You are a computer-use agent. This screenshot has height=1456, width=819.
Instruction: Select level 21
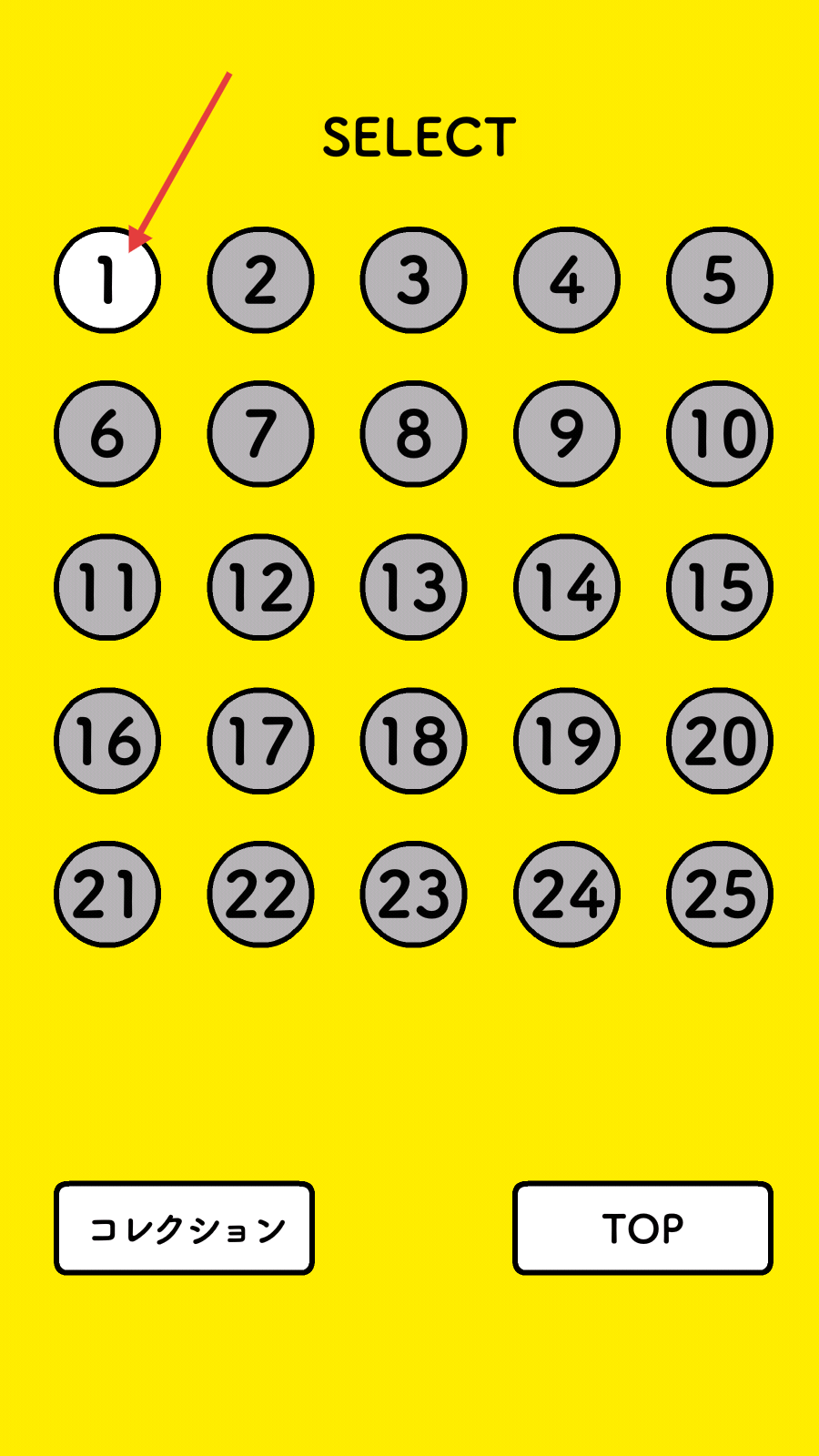coord(107,895)
